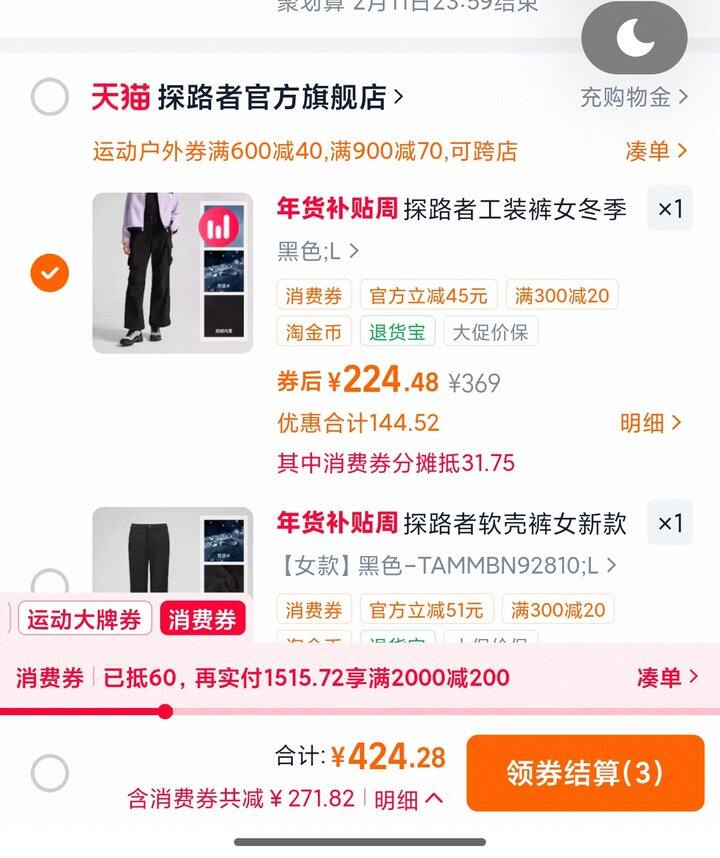
Task: View 明细 of the 优惠合计144.52 discount
Action: click(x=650, y=423)
